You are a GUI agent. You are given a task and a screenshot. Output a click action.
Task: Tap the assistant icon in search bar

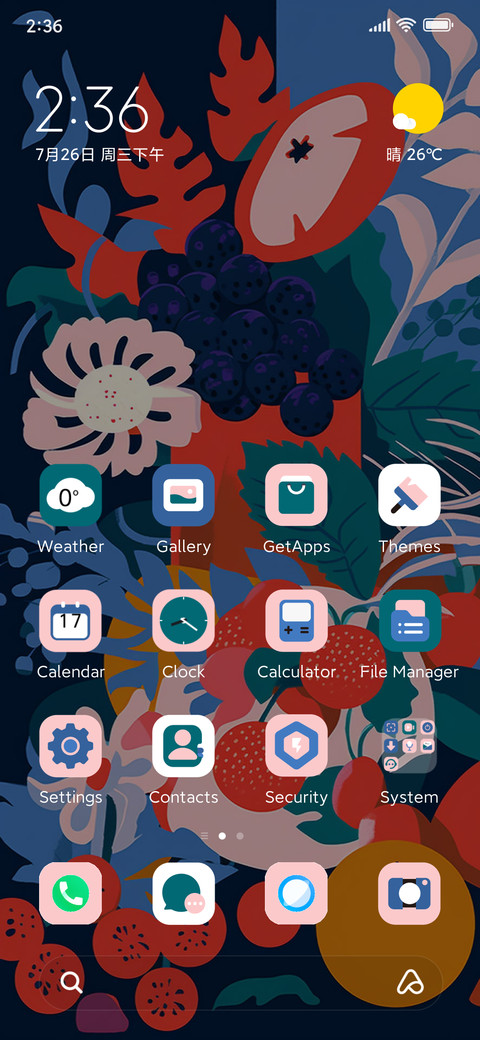[410, 982]
